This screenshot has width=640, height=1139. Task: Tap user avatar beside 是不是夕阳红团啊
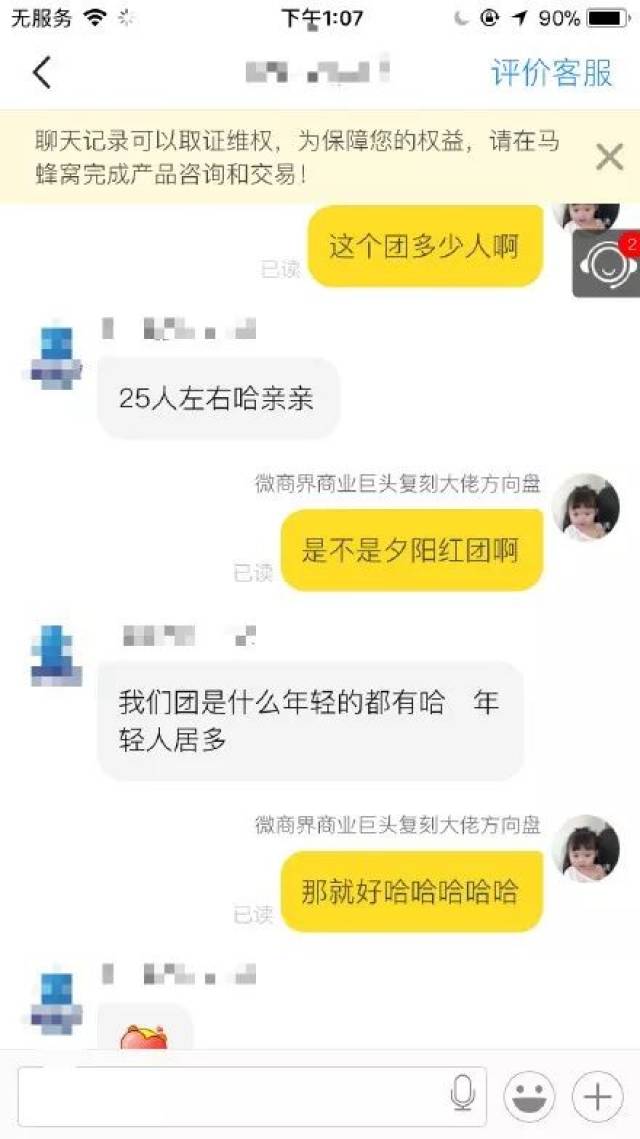pos(585,507)
